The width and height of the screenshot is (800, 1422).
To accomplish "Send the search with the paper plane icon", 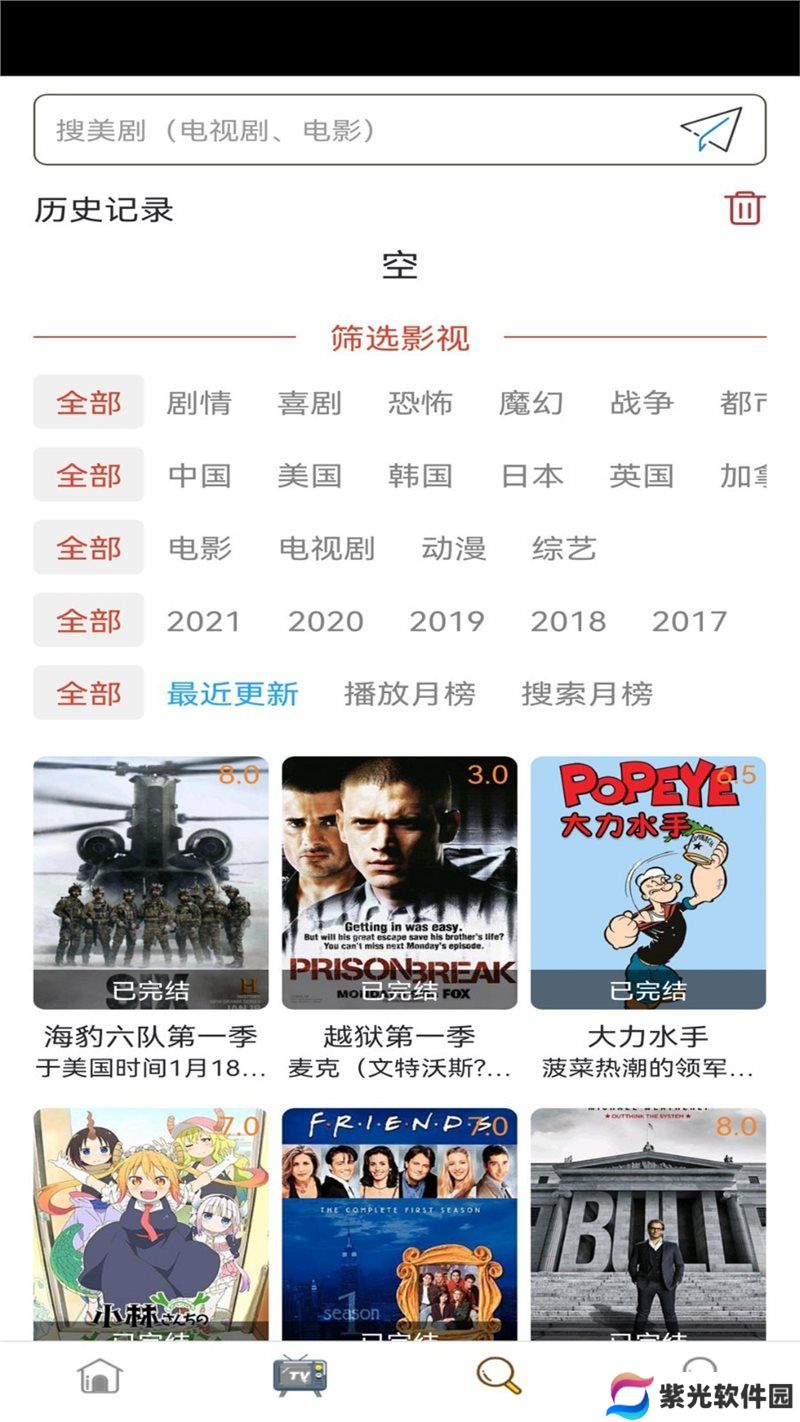I will 711,129.
